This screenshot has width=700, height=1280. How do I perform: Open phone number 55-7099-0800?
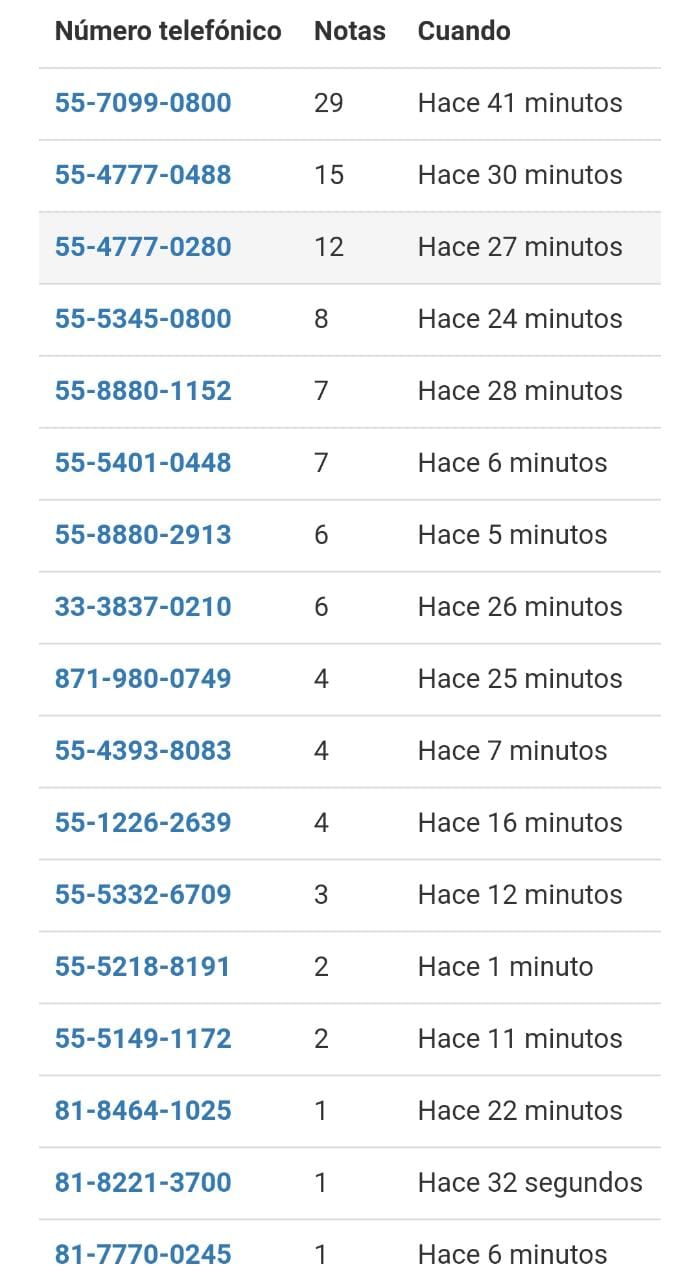tap(143, 103)
